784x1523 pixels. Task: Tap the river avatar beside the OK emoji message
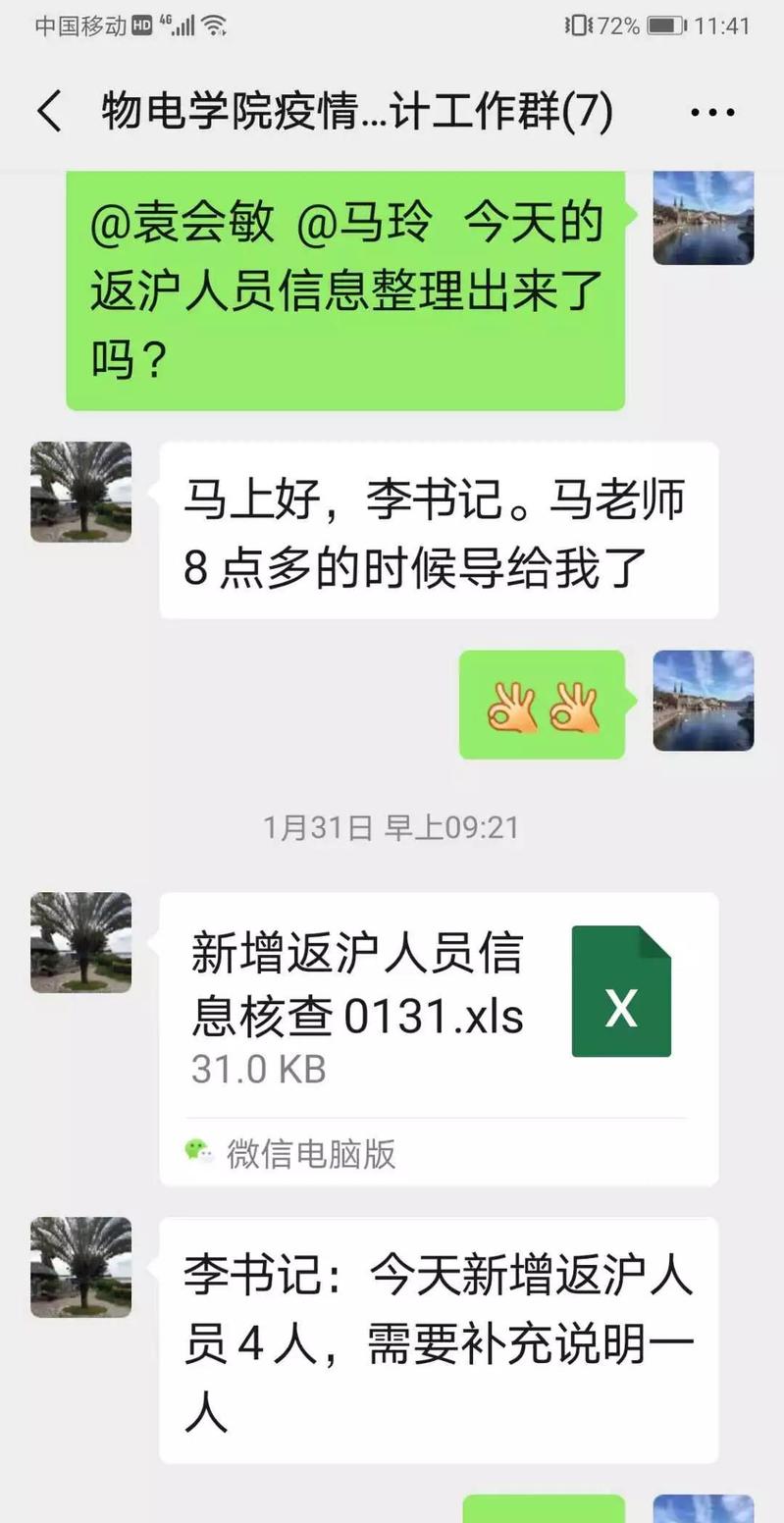tap(703, 700)
